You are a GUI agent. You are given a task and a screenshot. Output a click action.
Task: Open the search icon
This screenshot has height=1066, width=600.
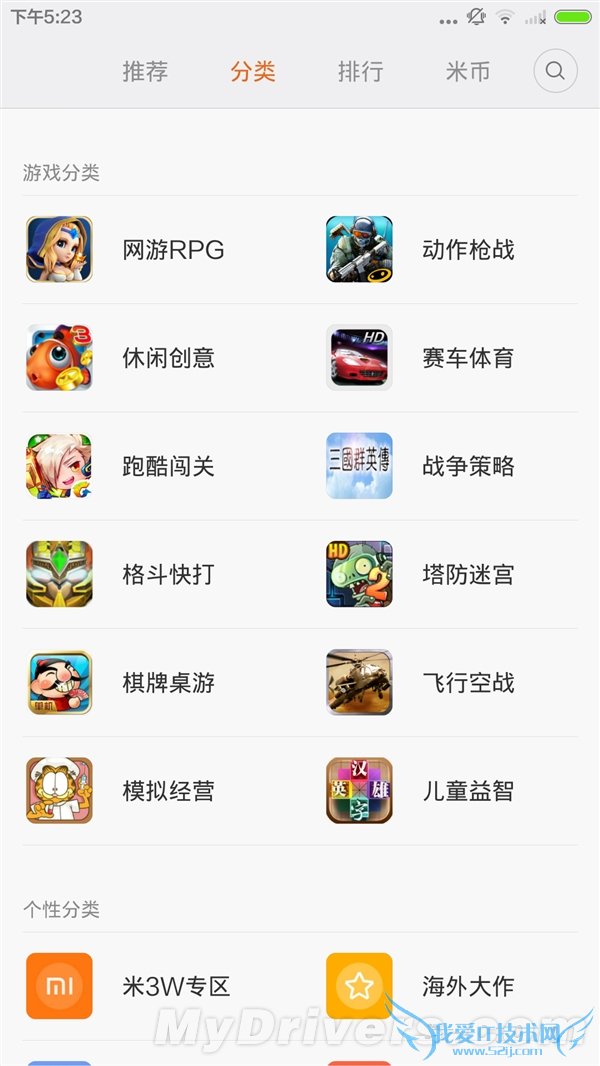tap(555, 71)
